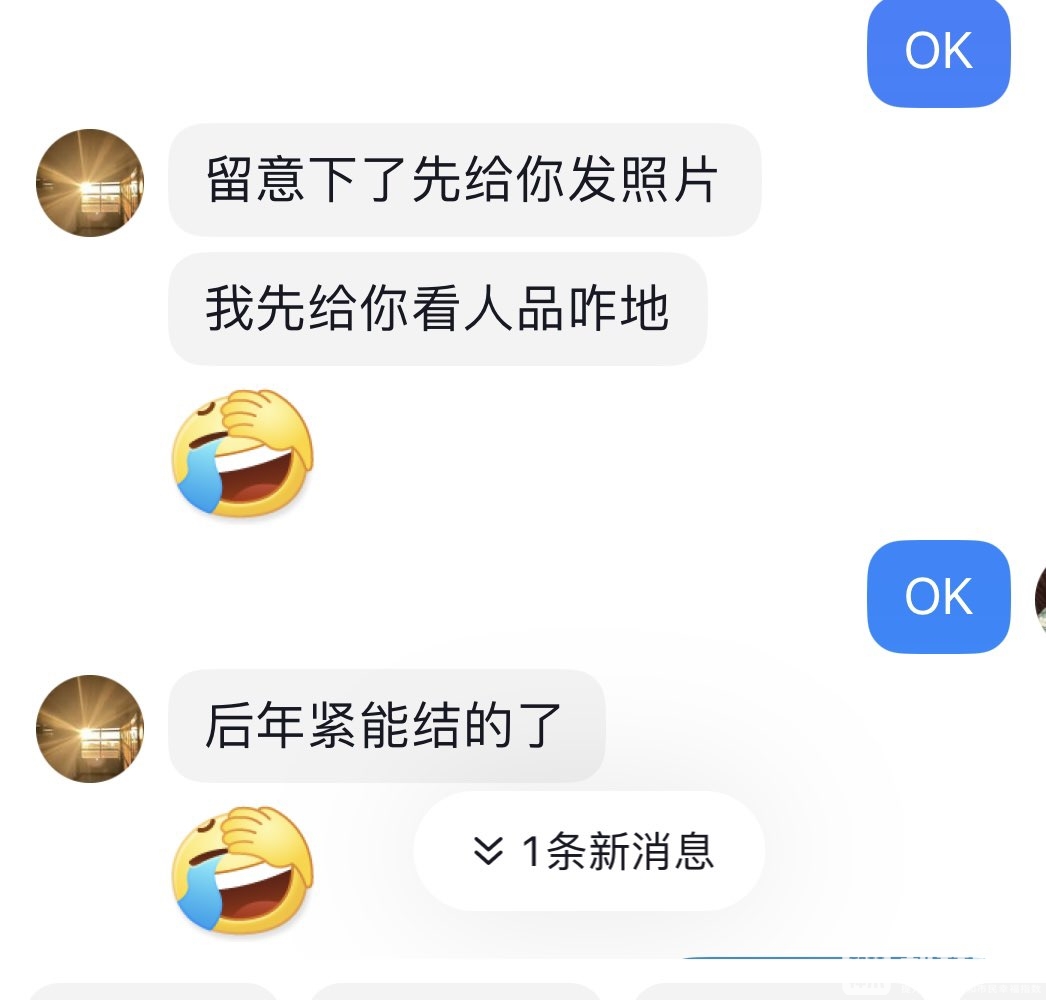
Task: Open sender's avatar beside 后年紧能结的了
Action: 90,728
